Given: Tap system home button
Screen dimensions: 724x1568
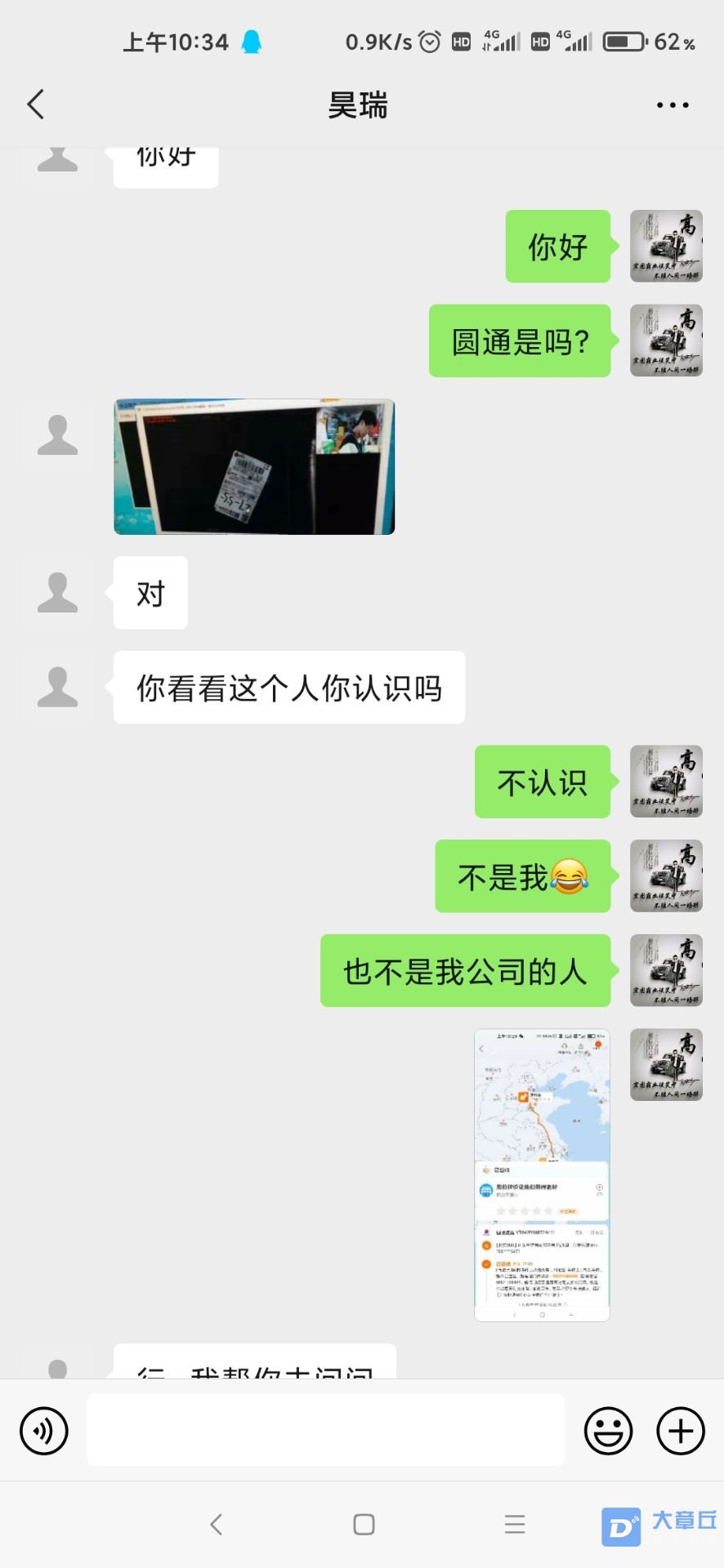Looking at the screenshot, I should pos(364,1524).
